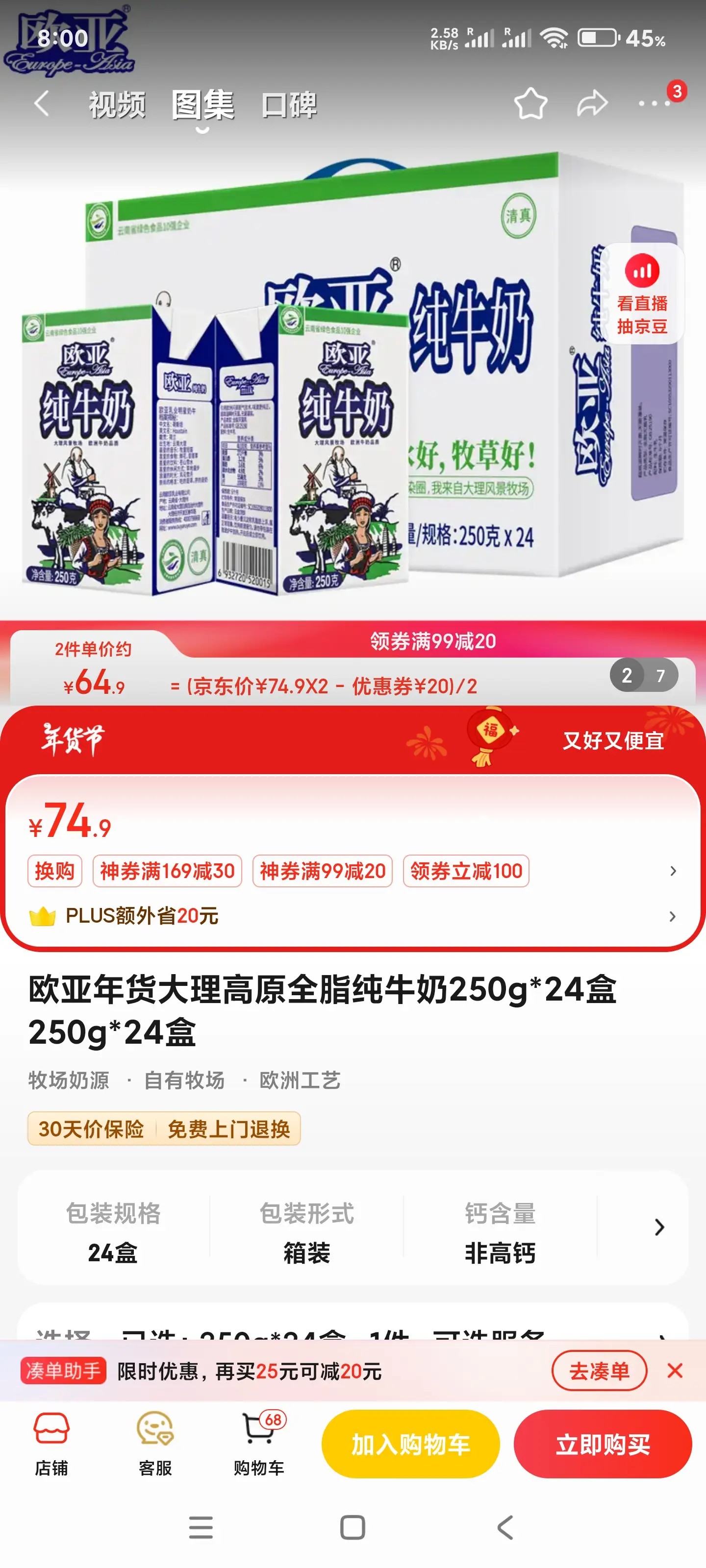Go back using the top-left arrow

click(41, 104)
